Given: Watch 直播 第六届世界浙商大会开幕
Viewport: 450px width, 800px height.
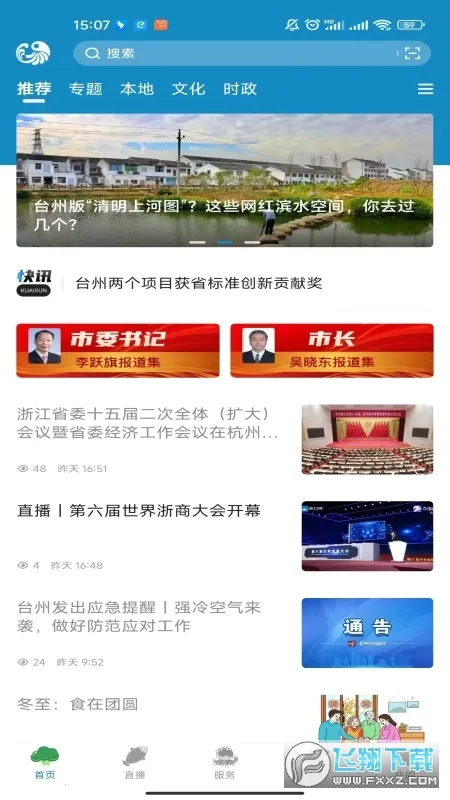Looking at the screenshot, I should [x=225, y=536].
